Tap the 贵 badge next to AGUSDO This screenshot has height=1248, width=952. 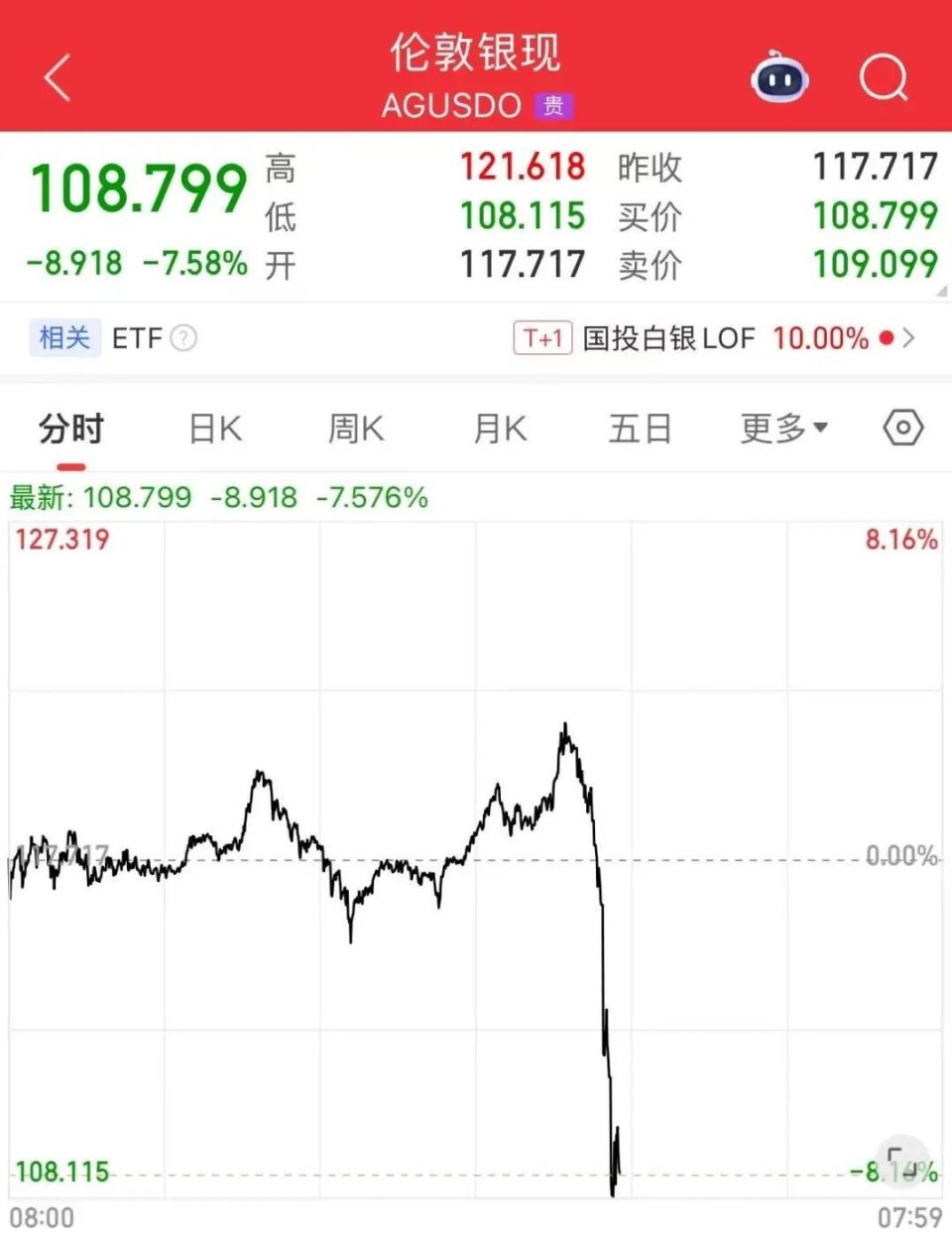click(552, 105)
